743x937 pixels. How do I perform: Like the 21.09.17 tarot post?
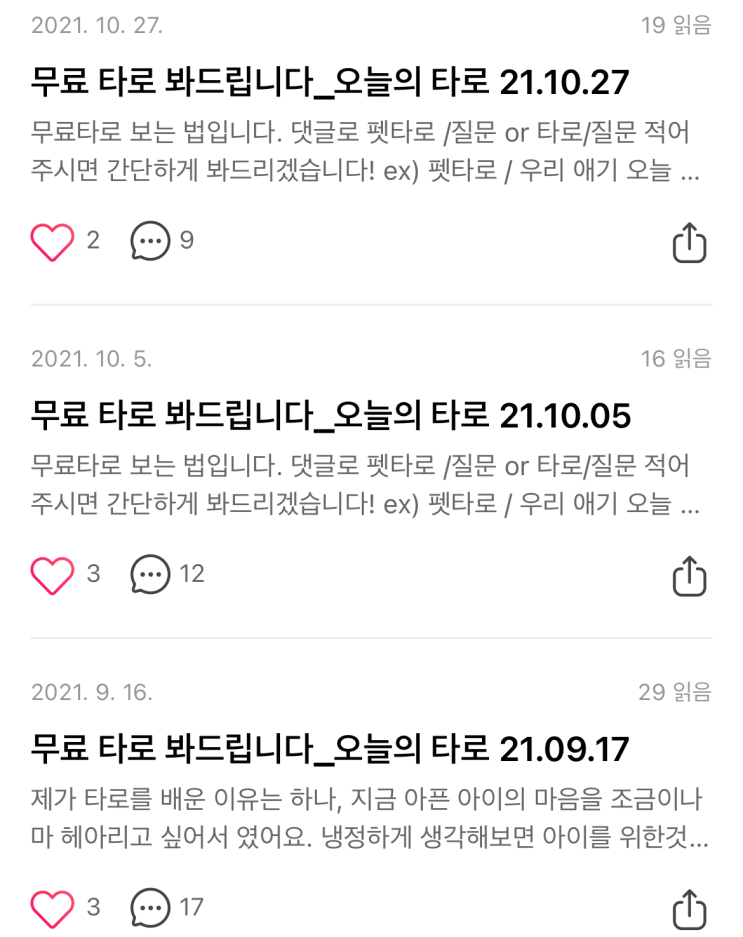[52, 908]
